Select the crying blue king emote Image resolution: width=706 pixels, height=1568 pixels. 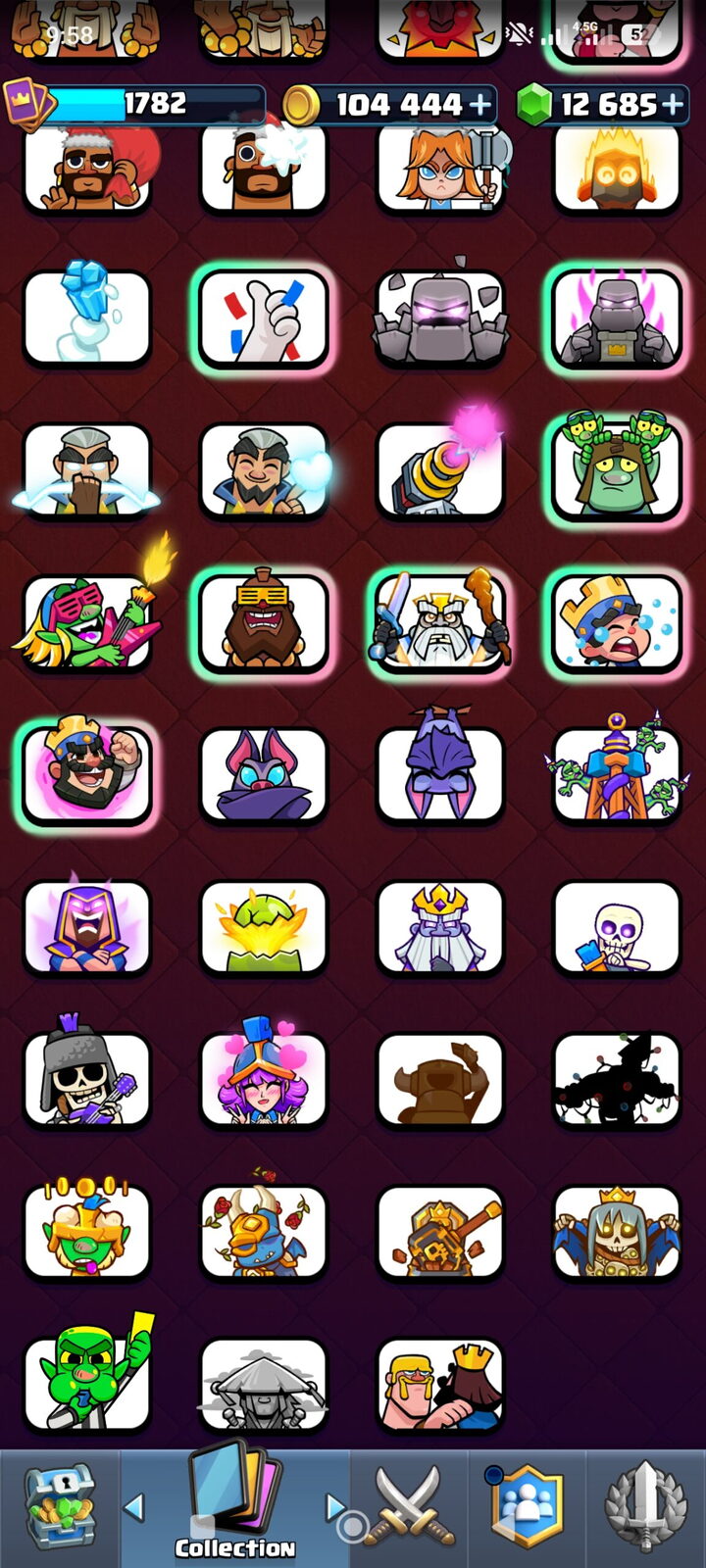616,622
